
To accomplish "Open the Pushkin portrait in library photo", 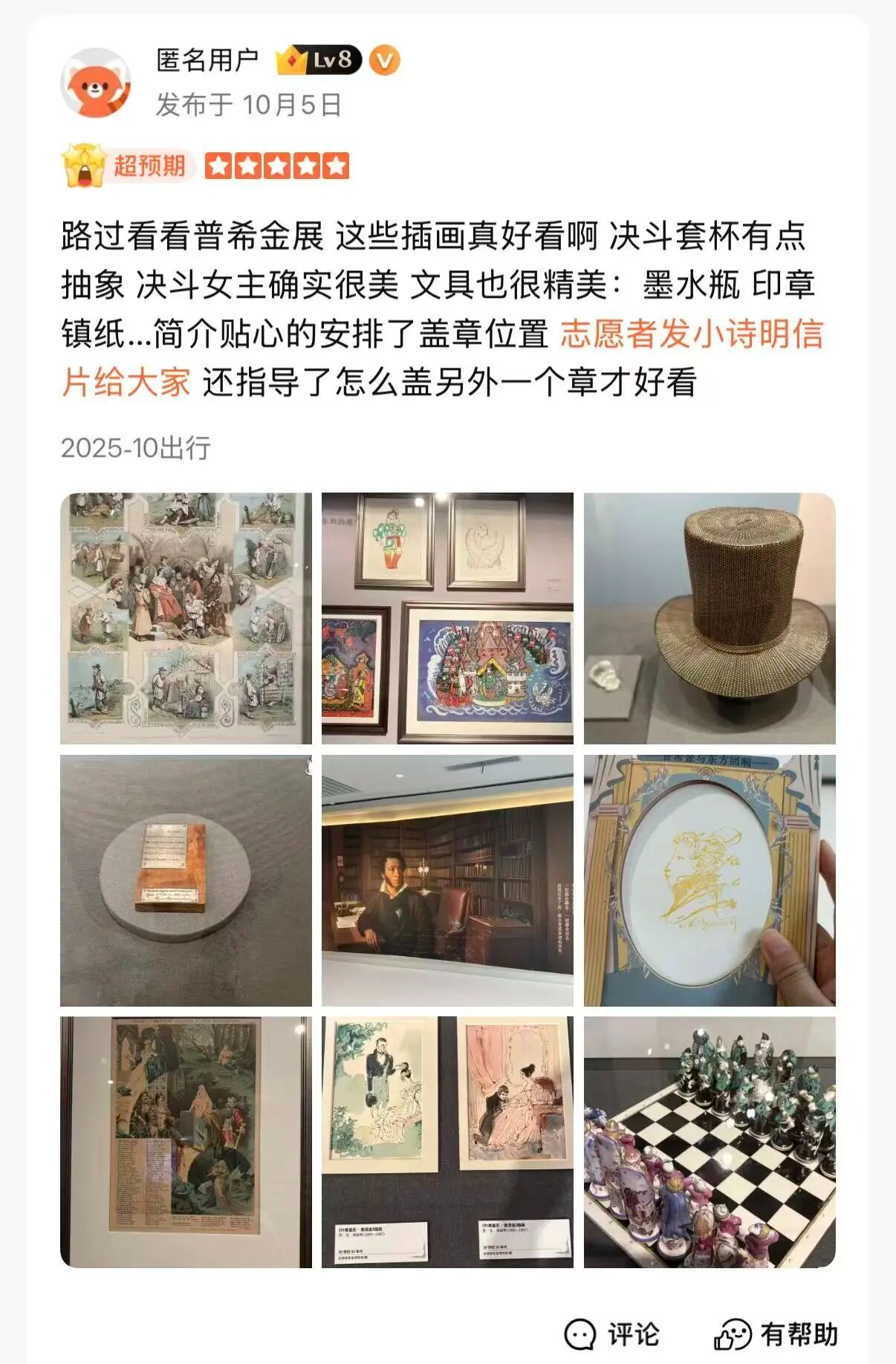I will click(x=447, y=880).
